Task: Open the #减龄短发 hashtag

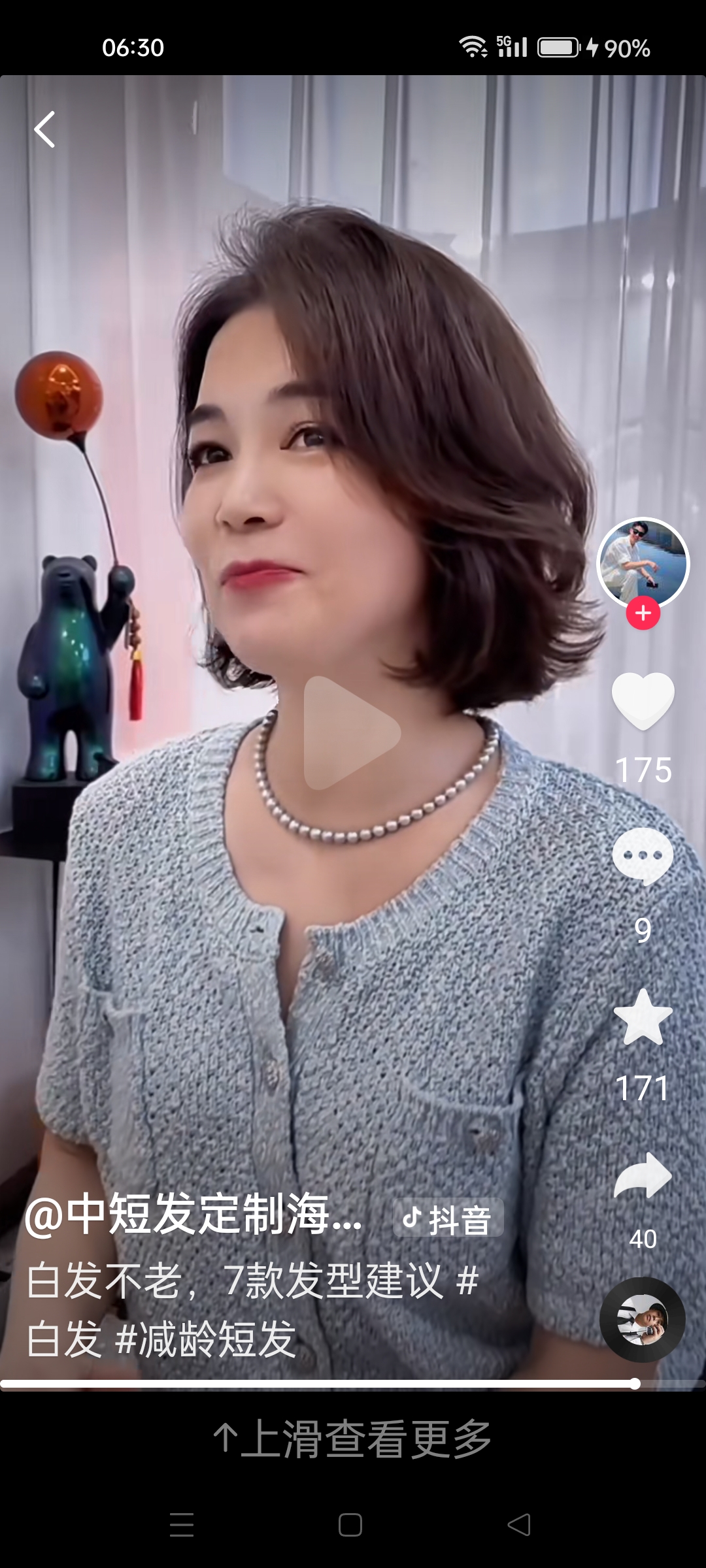Action: [205, 1338]
